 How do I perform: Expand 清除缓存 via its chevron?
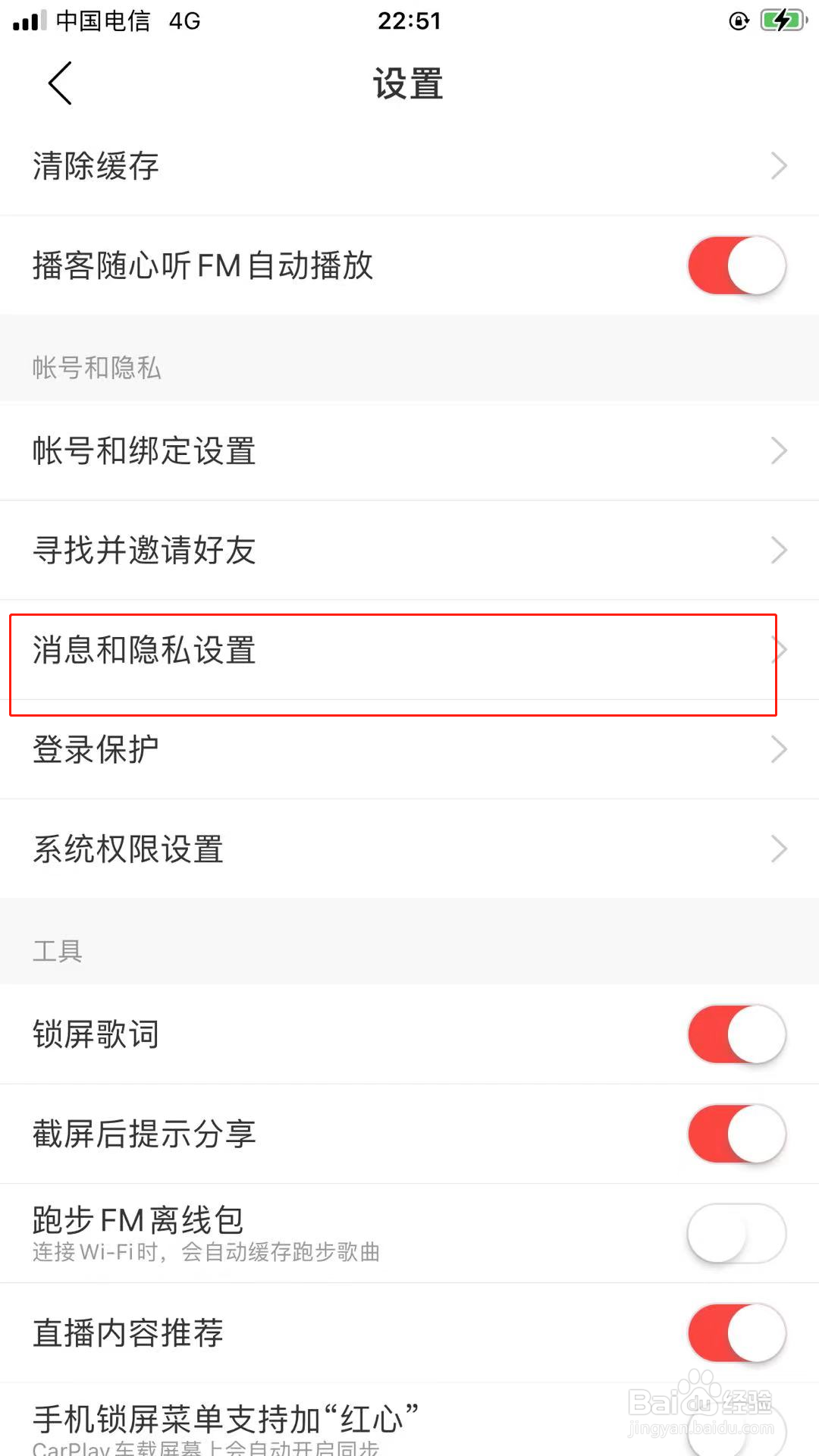[x=779, y=165]
